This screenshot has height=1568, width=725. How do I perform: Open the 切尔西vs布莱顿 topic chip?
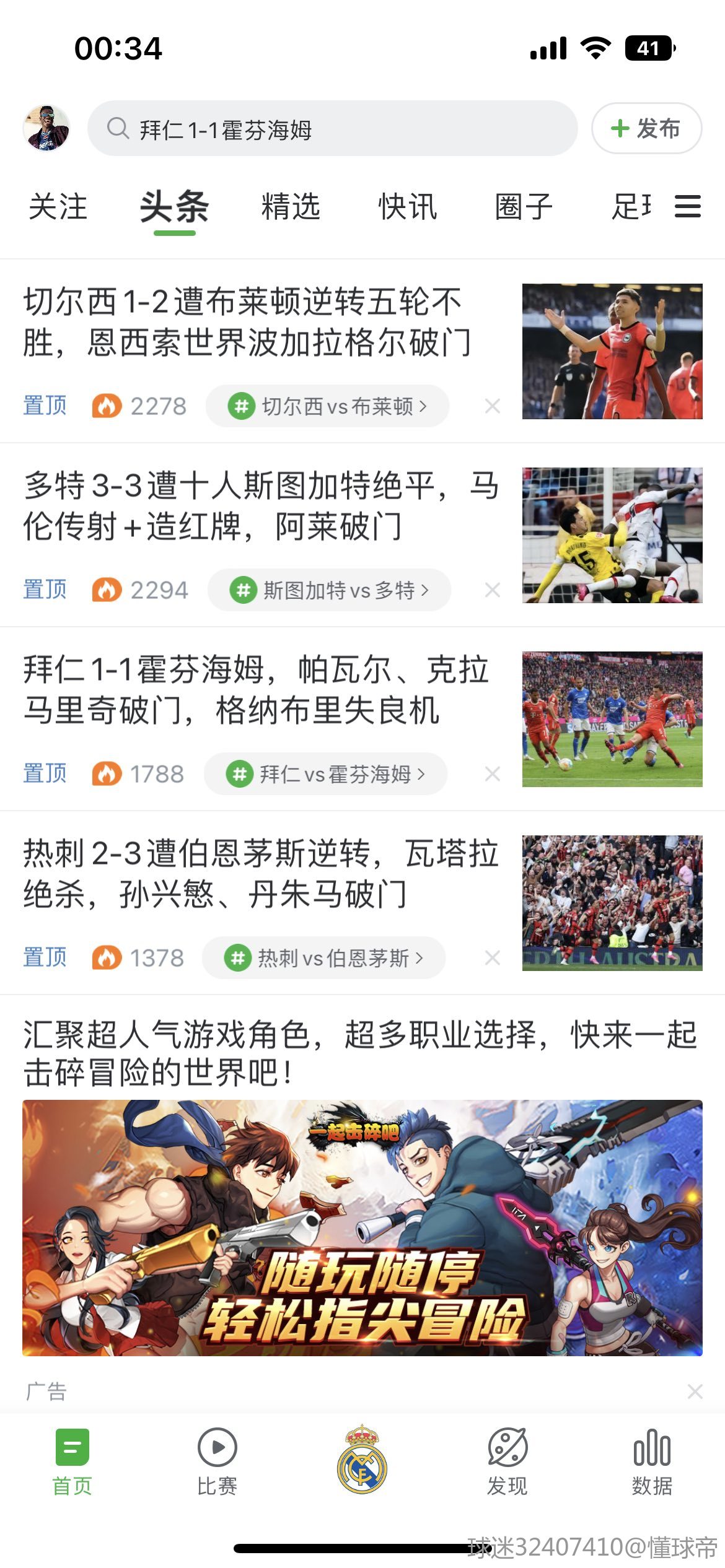click(327, 406)
